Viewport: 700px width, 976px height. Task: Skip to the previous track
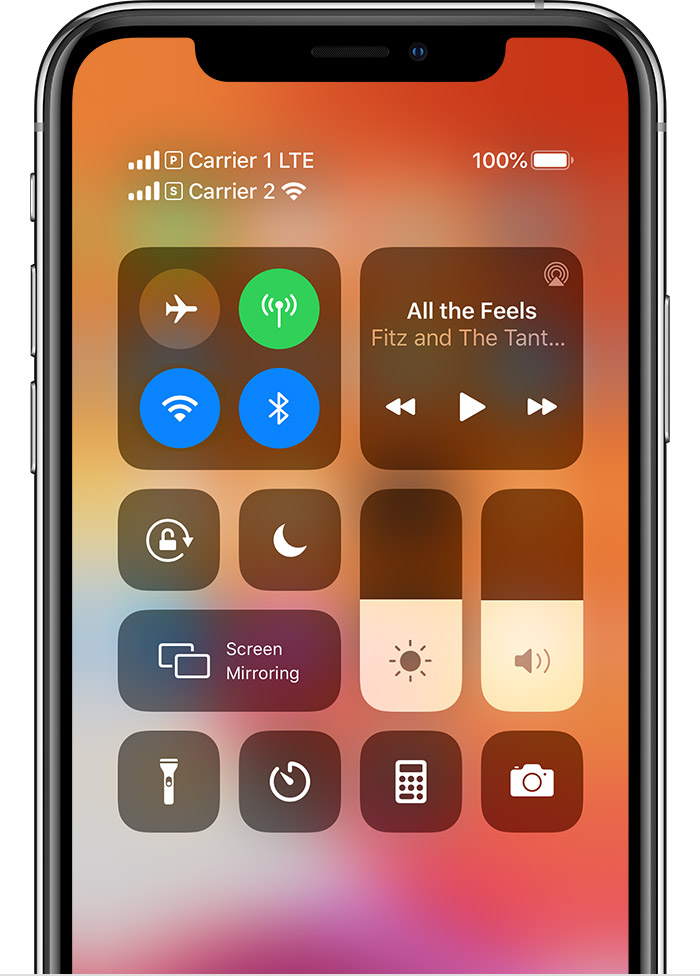point(400,407)
